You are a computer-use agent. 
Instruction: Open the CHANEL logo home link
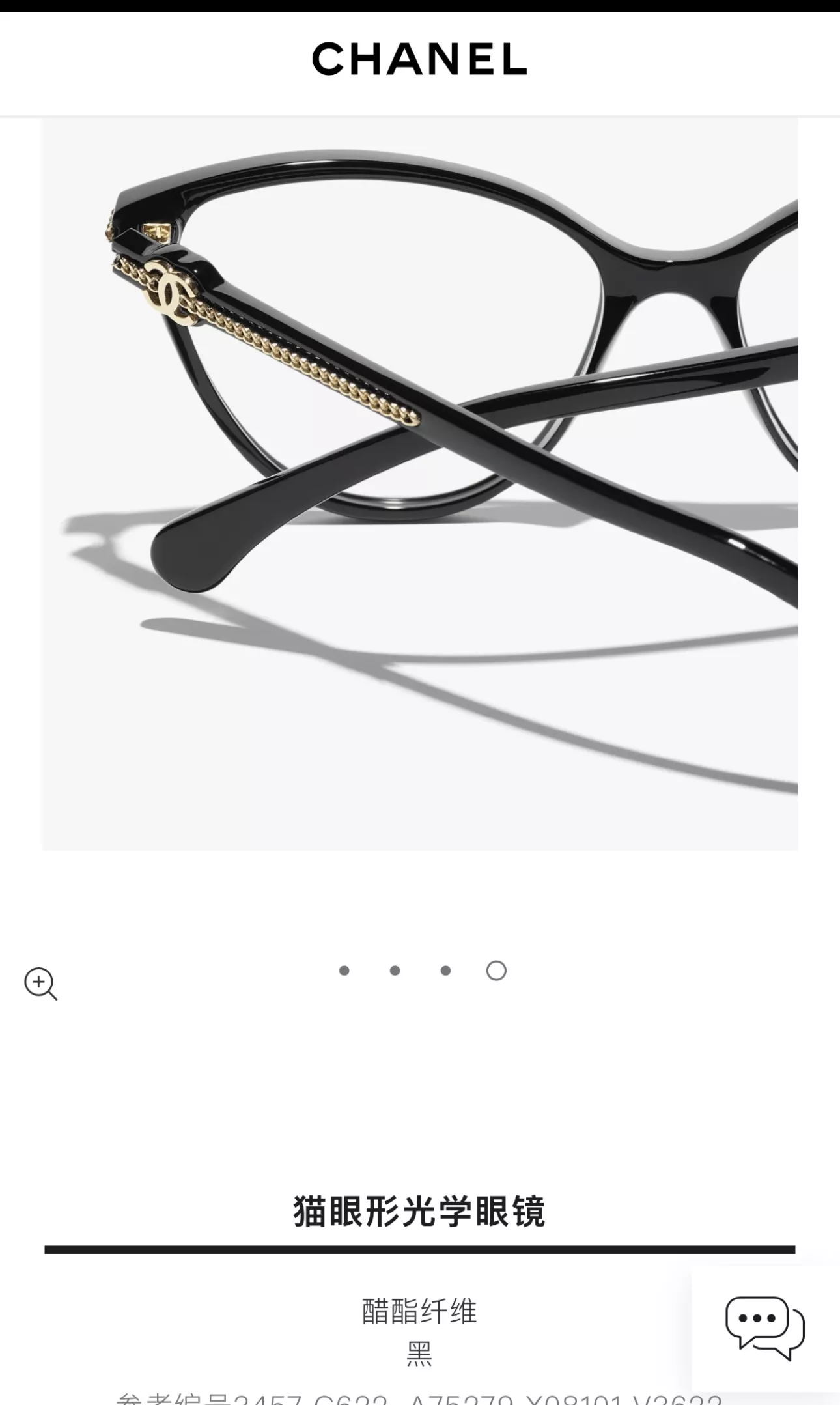(x=419, y=59)
